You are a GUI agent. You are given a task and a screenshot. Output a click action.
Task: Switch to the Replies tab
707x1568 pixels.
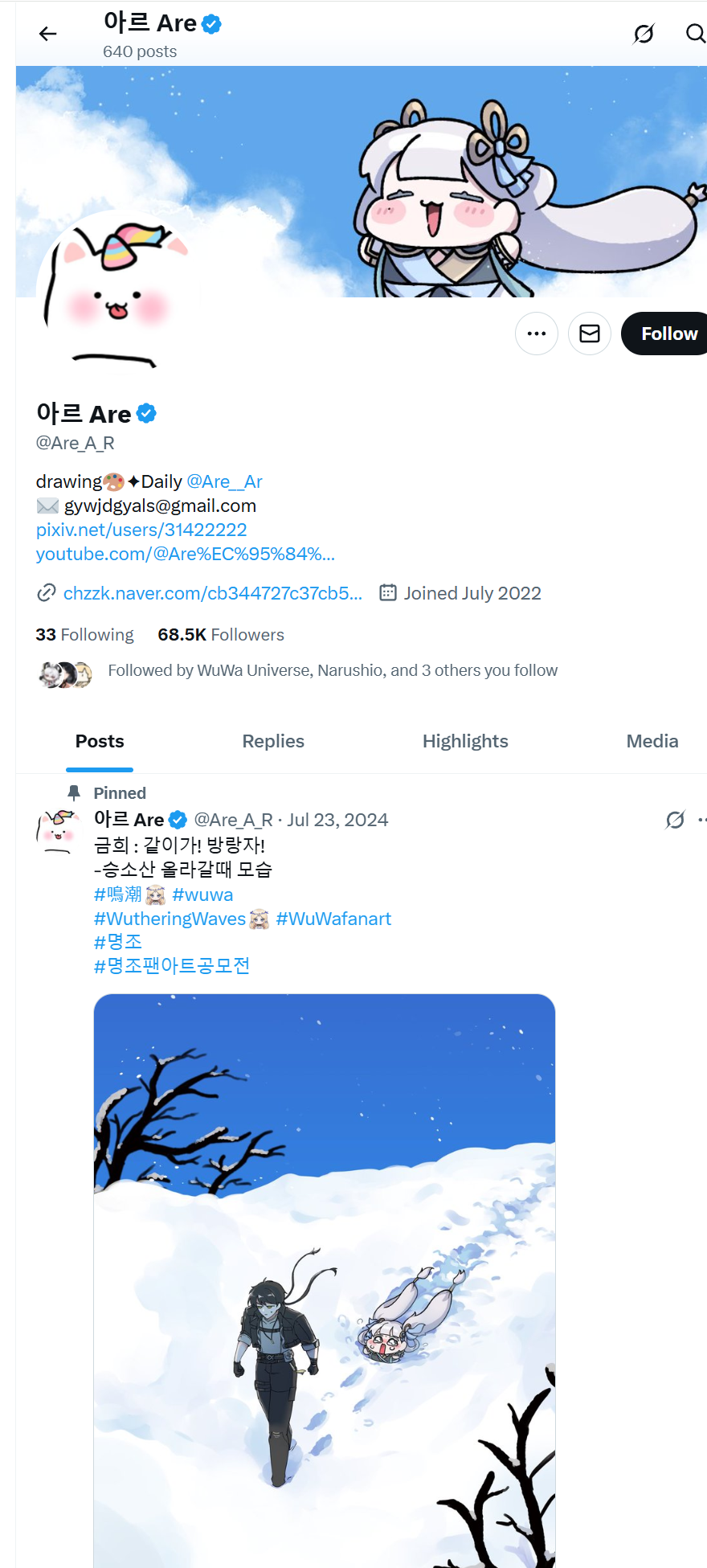tap(273, 741)
